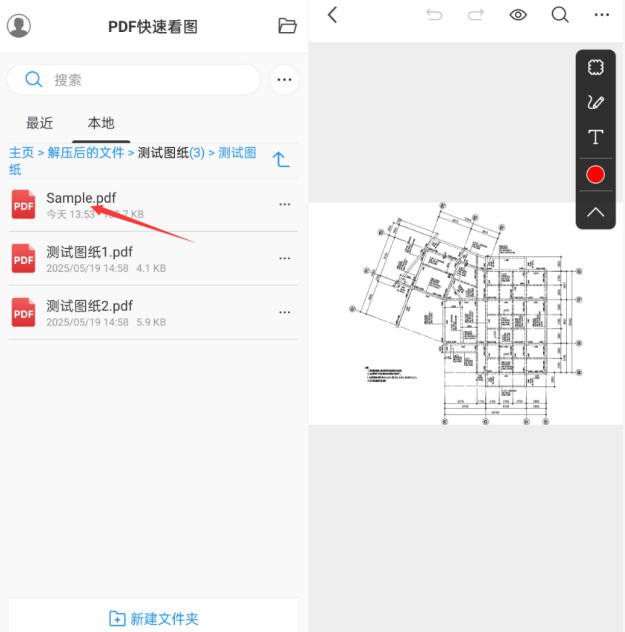
Task: Toggle the eye visibility icon
Action: 518,15
